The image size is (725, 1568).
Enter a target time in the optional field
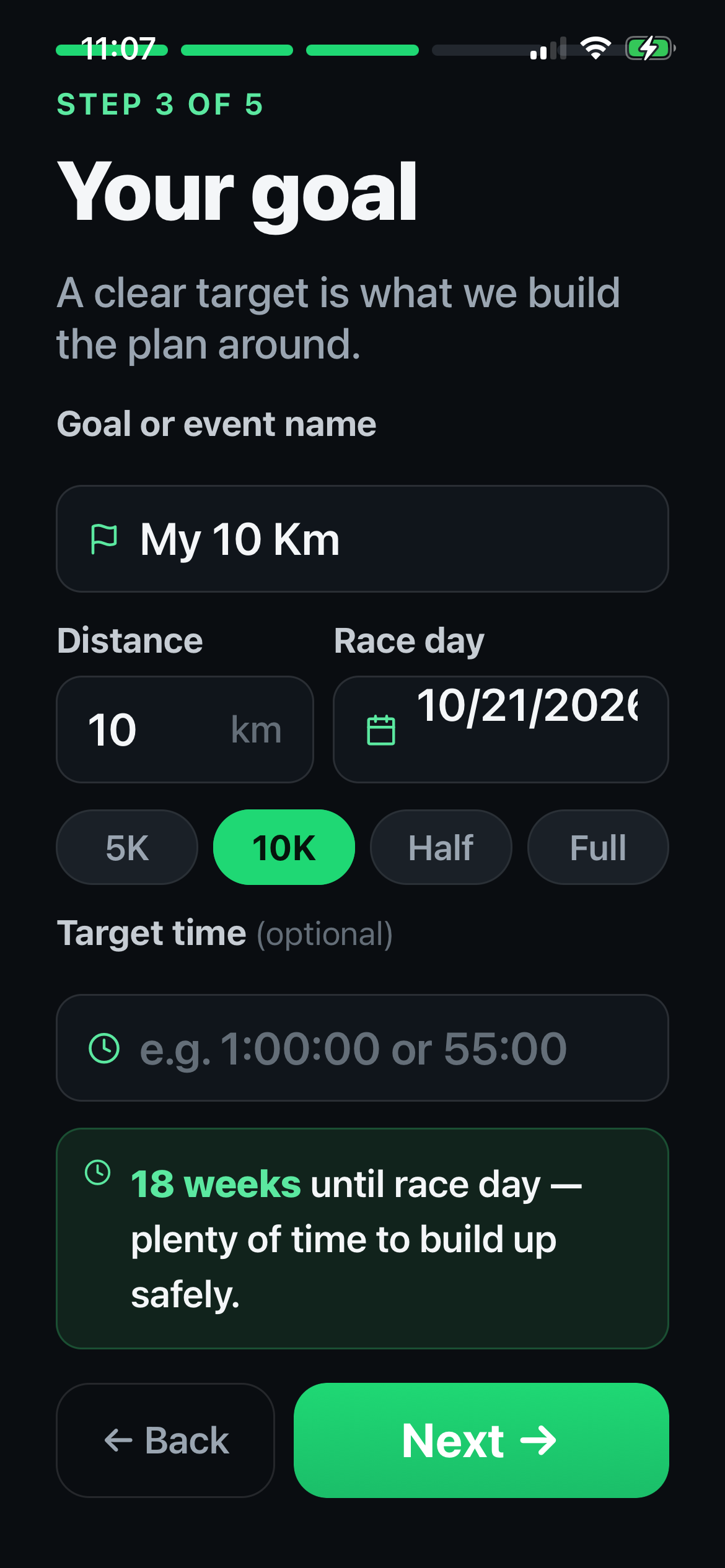coord(362,1048)
